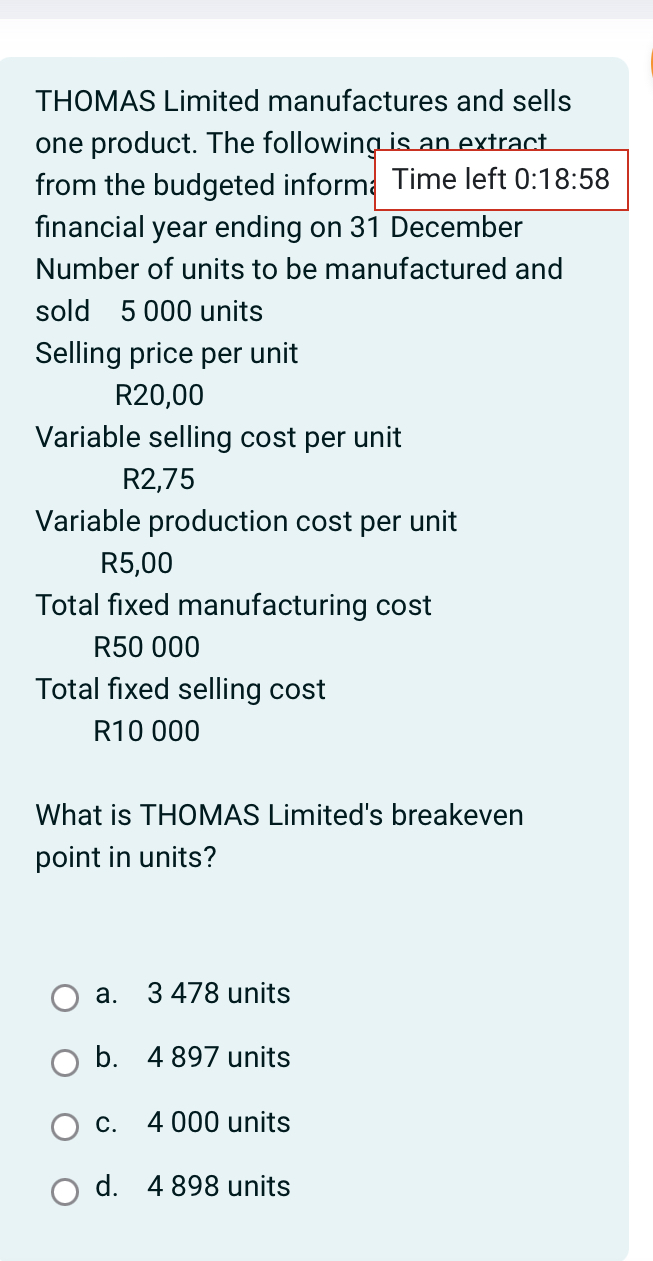Choose option b. 4 897 units

pos(66,1061)
